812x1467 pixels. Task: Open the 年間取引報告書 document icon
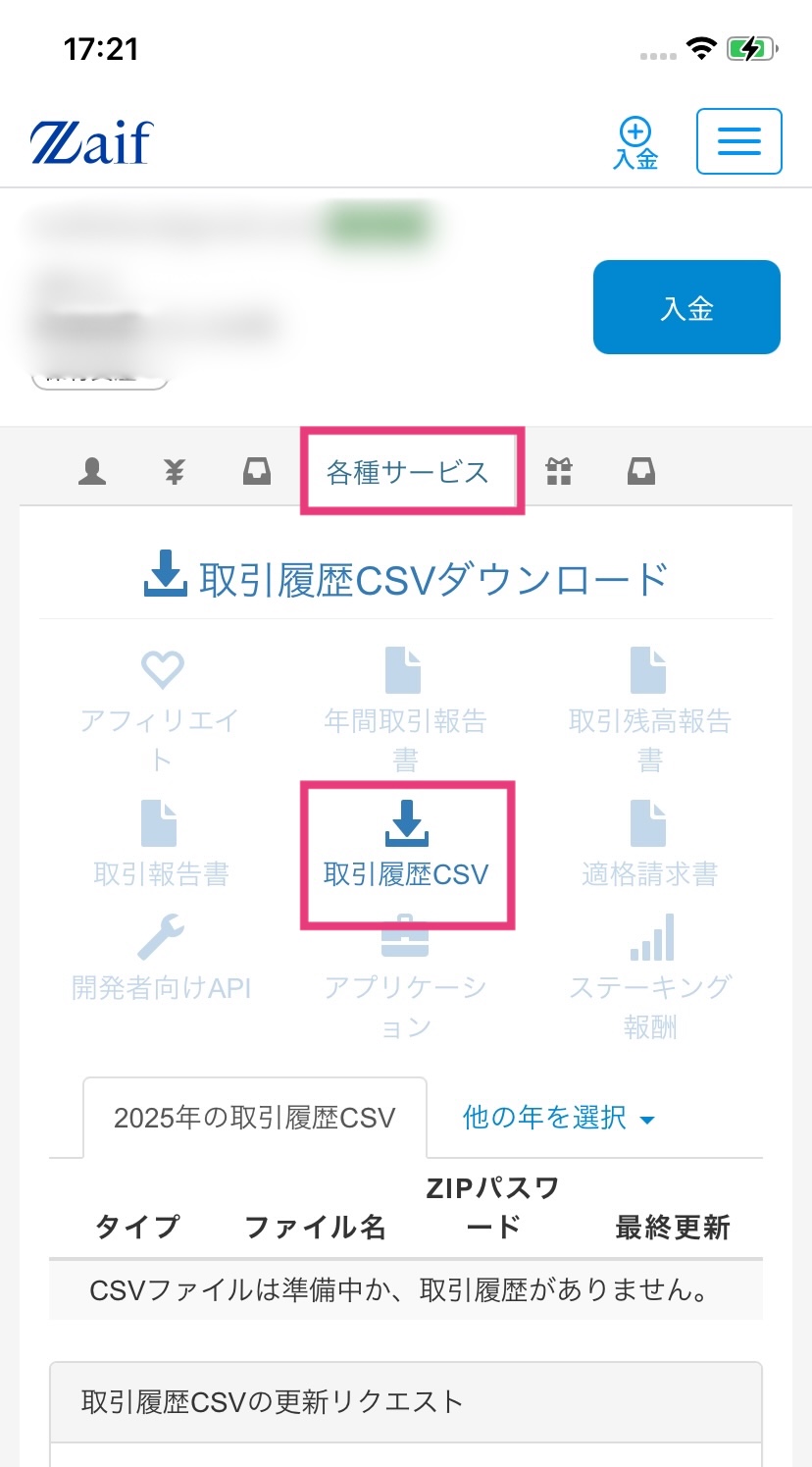coord(405,670)
